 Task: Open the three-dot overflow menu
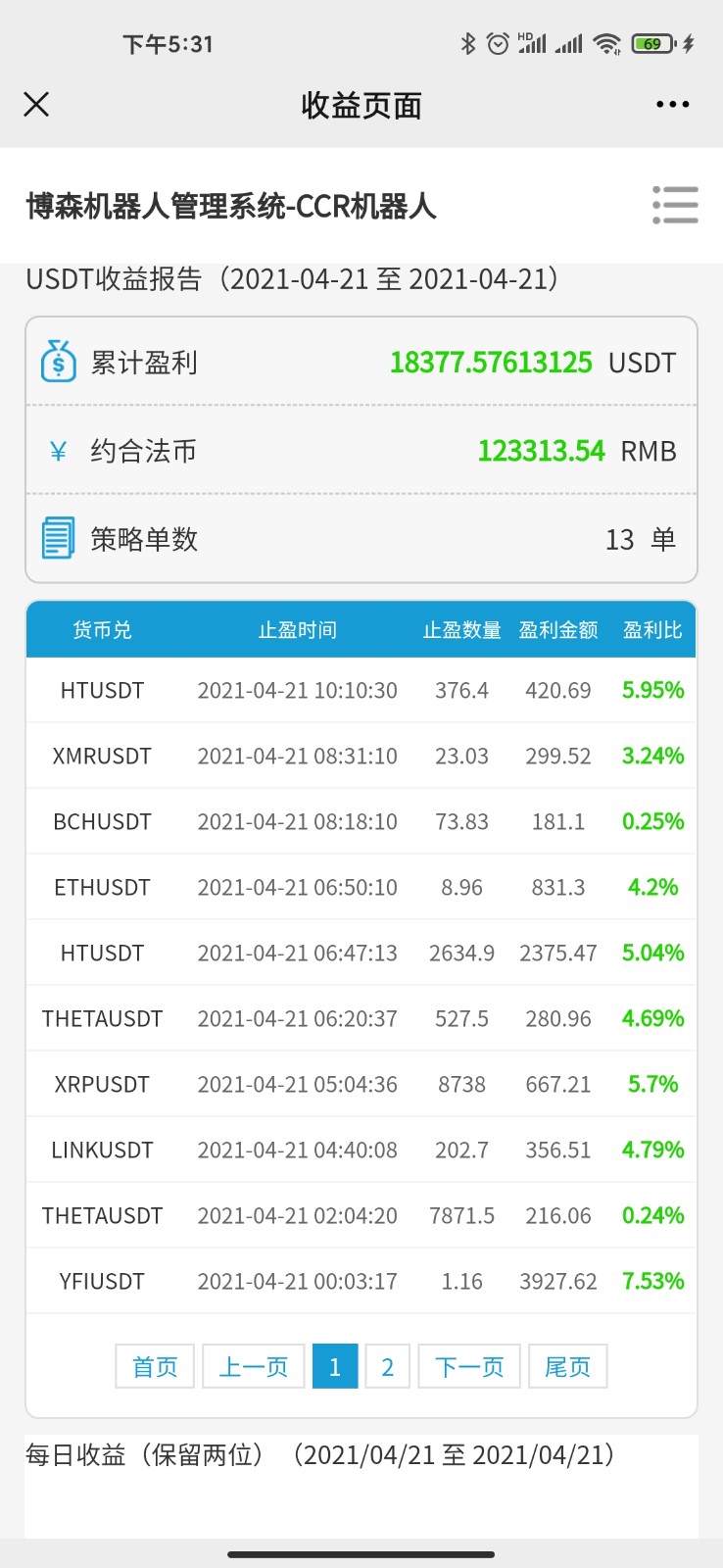[672, 104]
